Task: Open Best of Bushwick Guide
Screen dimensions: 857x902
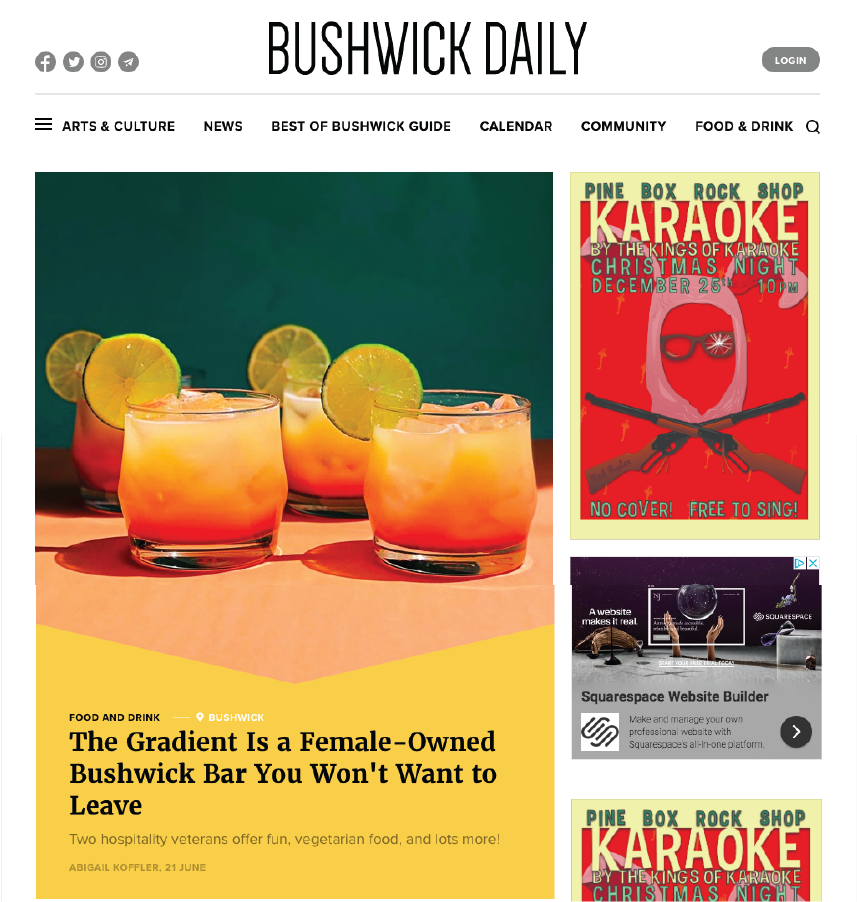Action: pos(361,126)
